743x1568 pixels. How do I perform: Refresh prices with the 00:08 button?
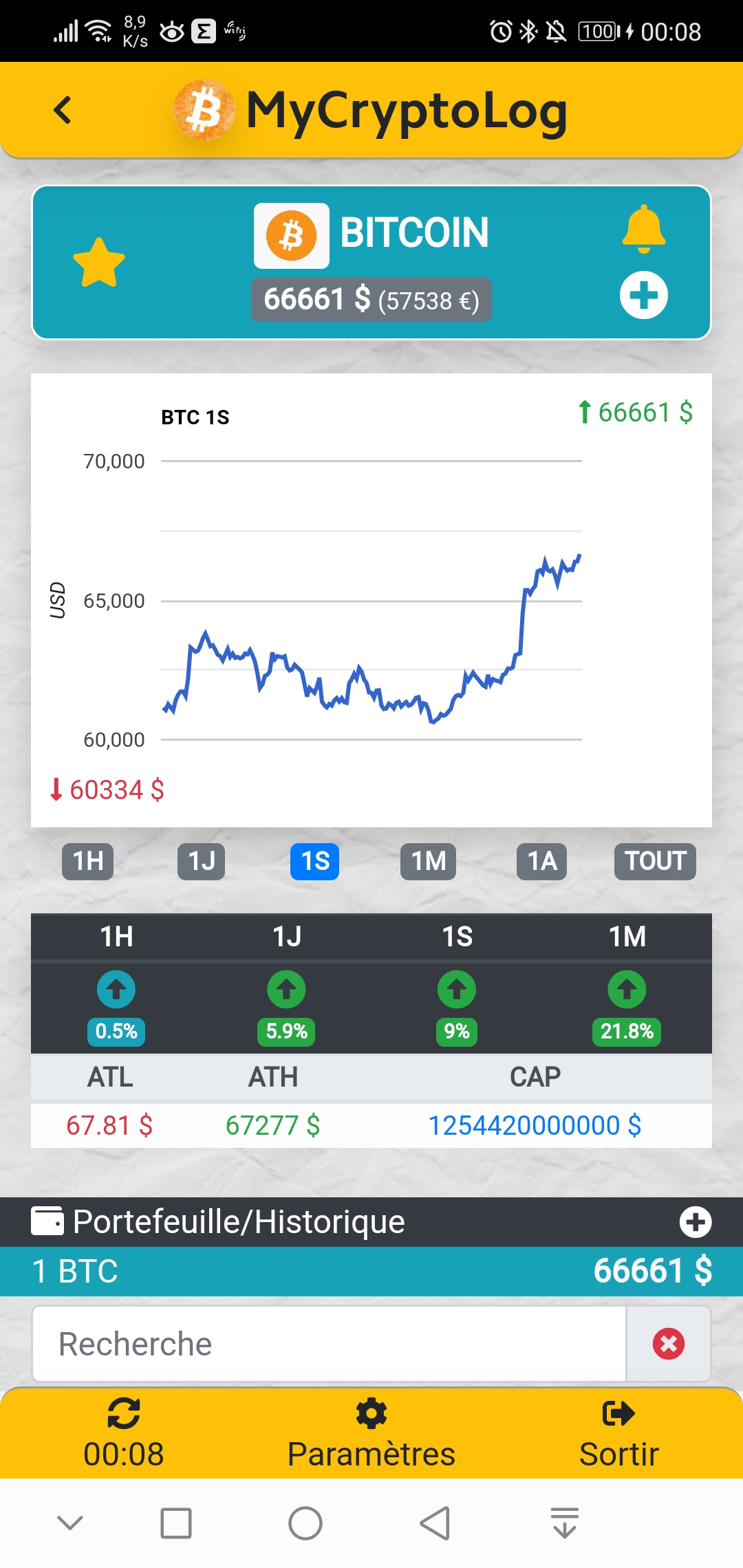coord(124,1433)
